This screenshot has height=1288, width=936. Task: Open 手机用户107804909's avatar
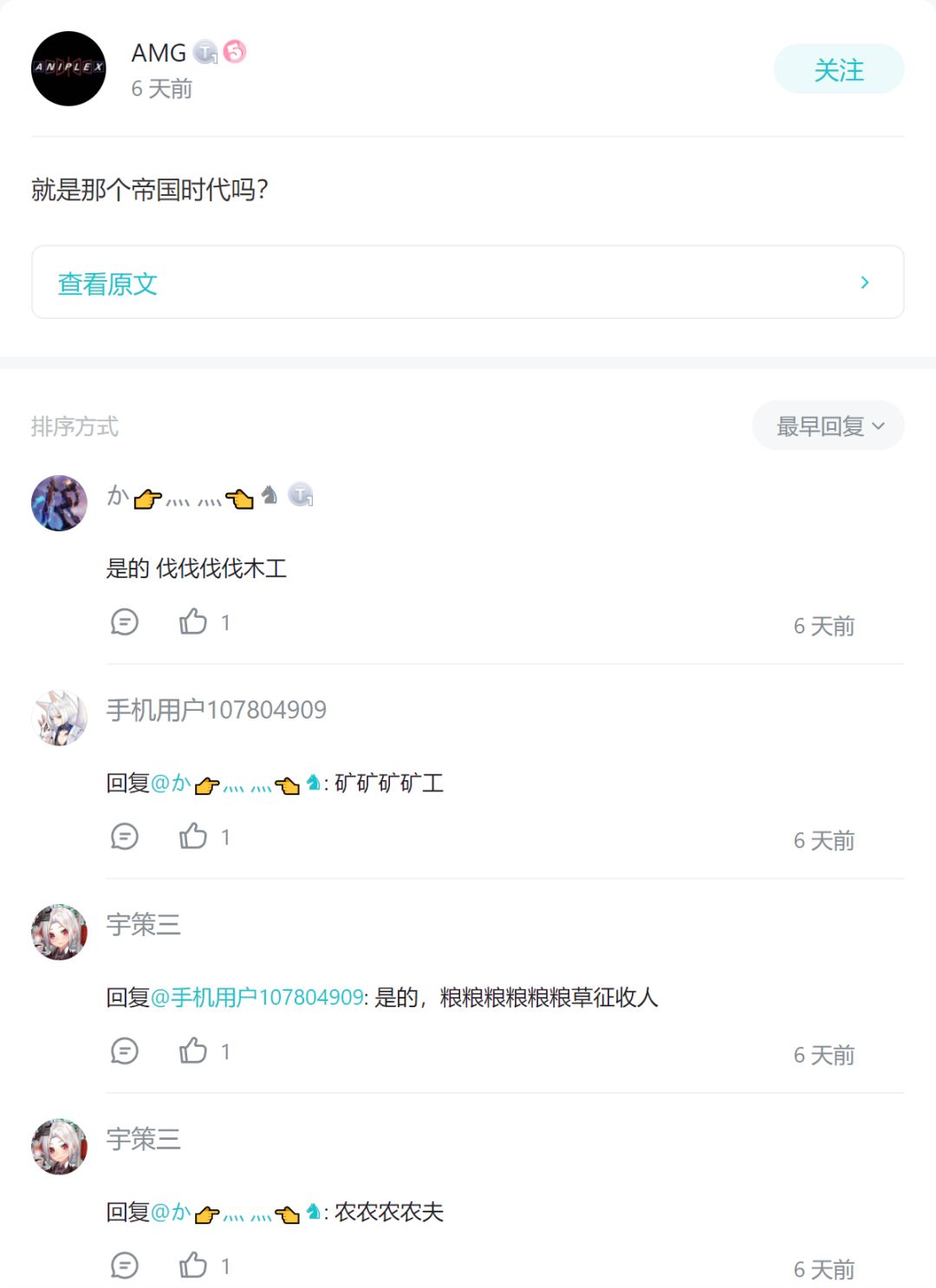[59, 718]
